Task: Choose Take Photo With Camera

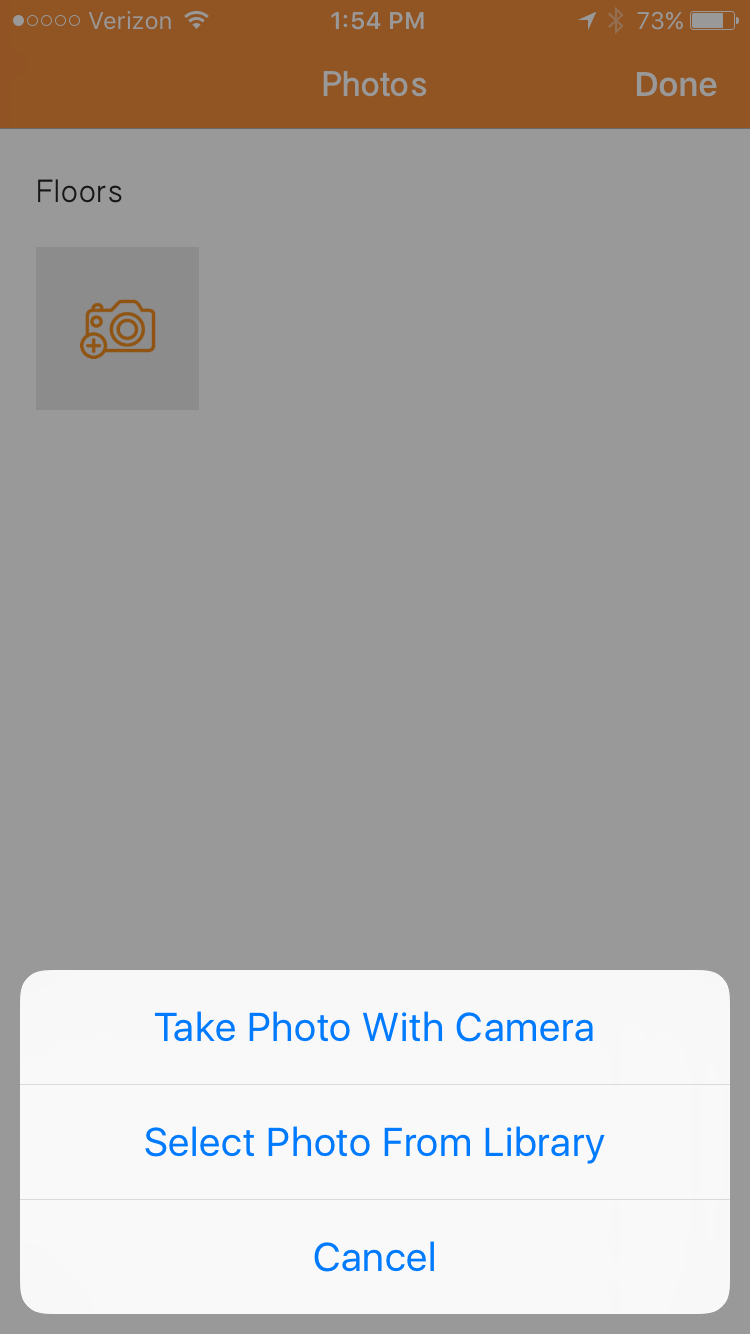Action: pyautogui.click(x=374, y=1028)
